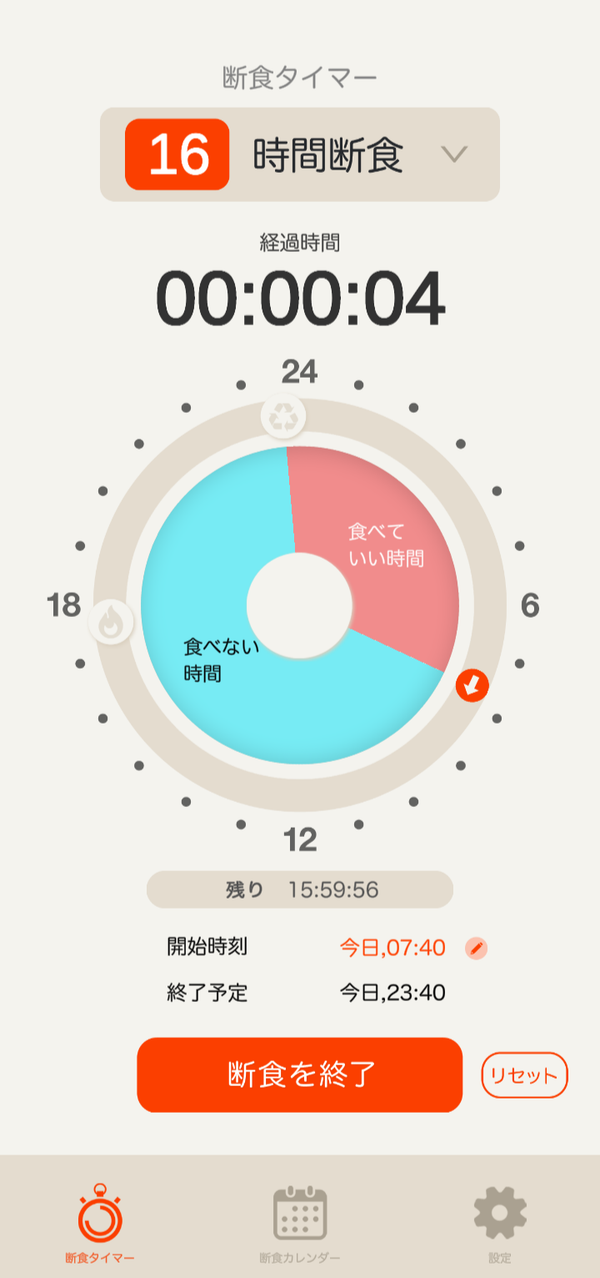
Task: Tap the flame icon on the dial
Action: (x=110, y=622)
